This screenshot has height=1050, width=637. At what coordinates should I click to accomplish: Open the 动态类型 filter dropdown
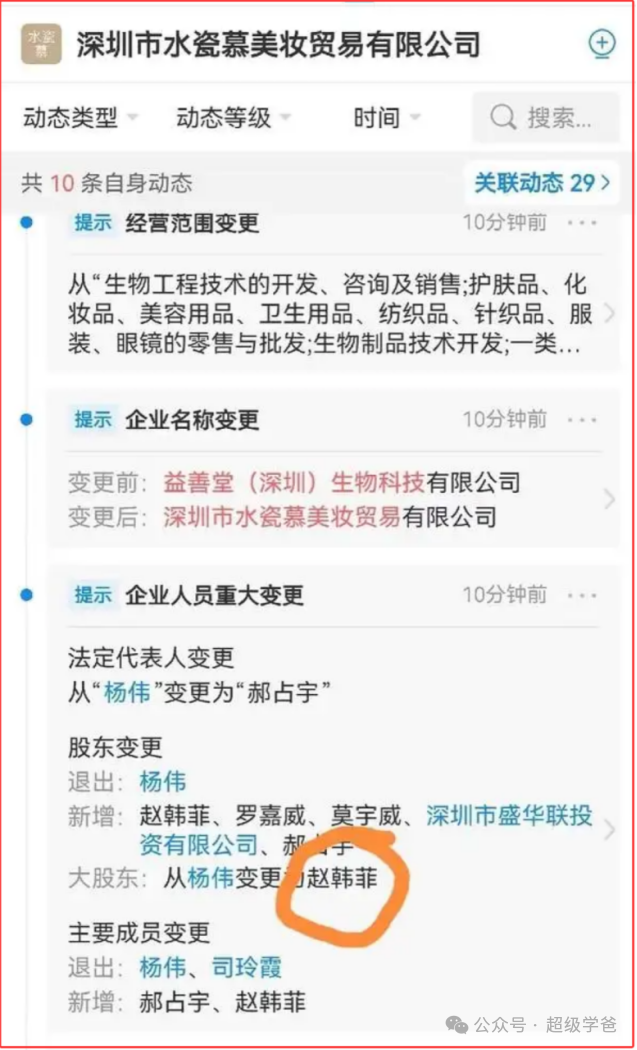point(80,118)
